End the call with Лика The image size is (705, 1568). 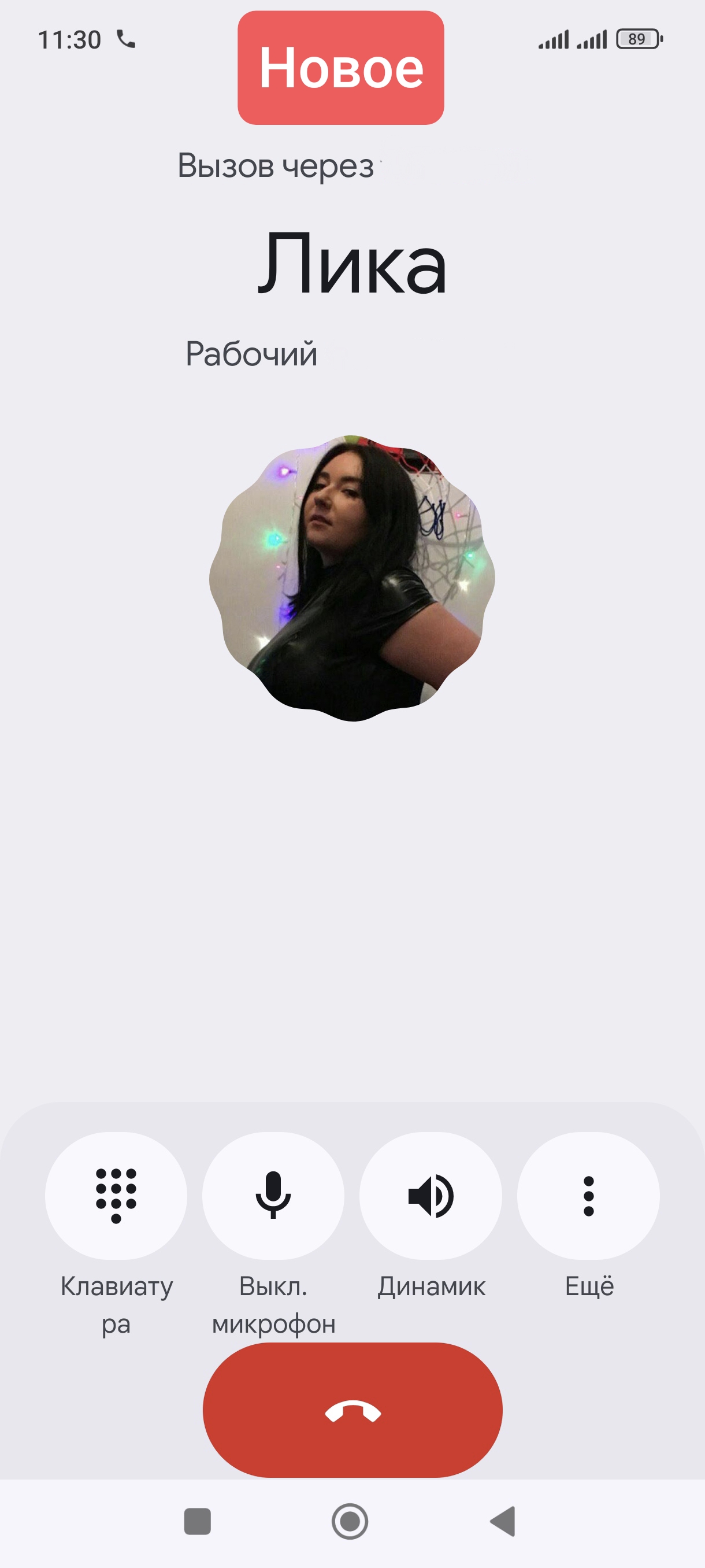click(x=352, y=1410)
